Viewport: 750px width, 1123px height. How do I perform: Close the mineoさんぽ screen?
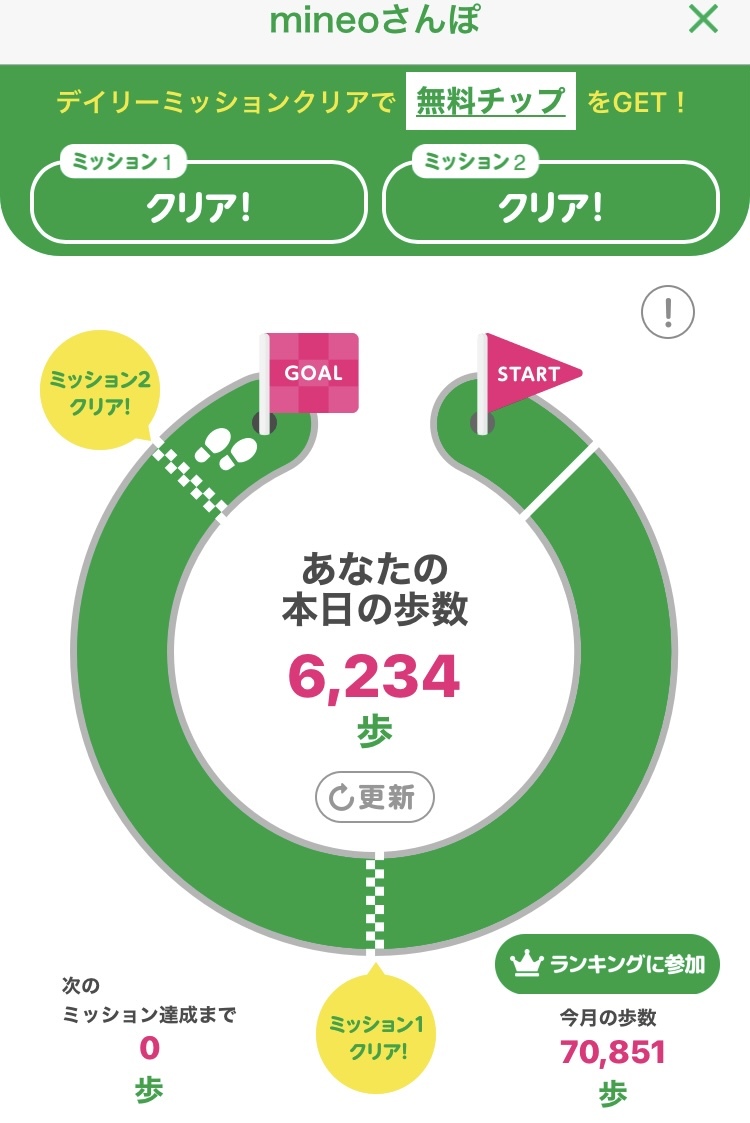click(703, 19)
